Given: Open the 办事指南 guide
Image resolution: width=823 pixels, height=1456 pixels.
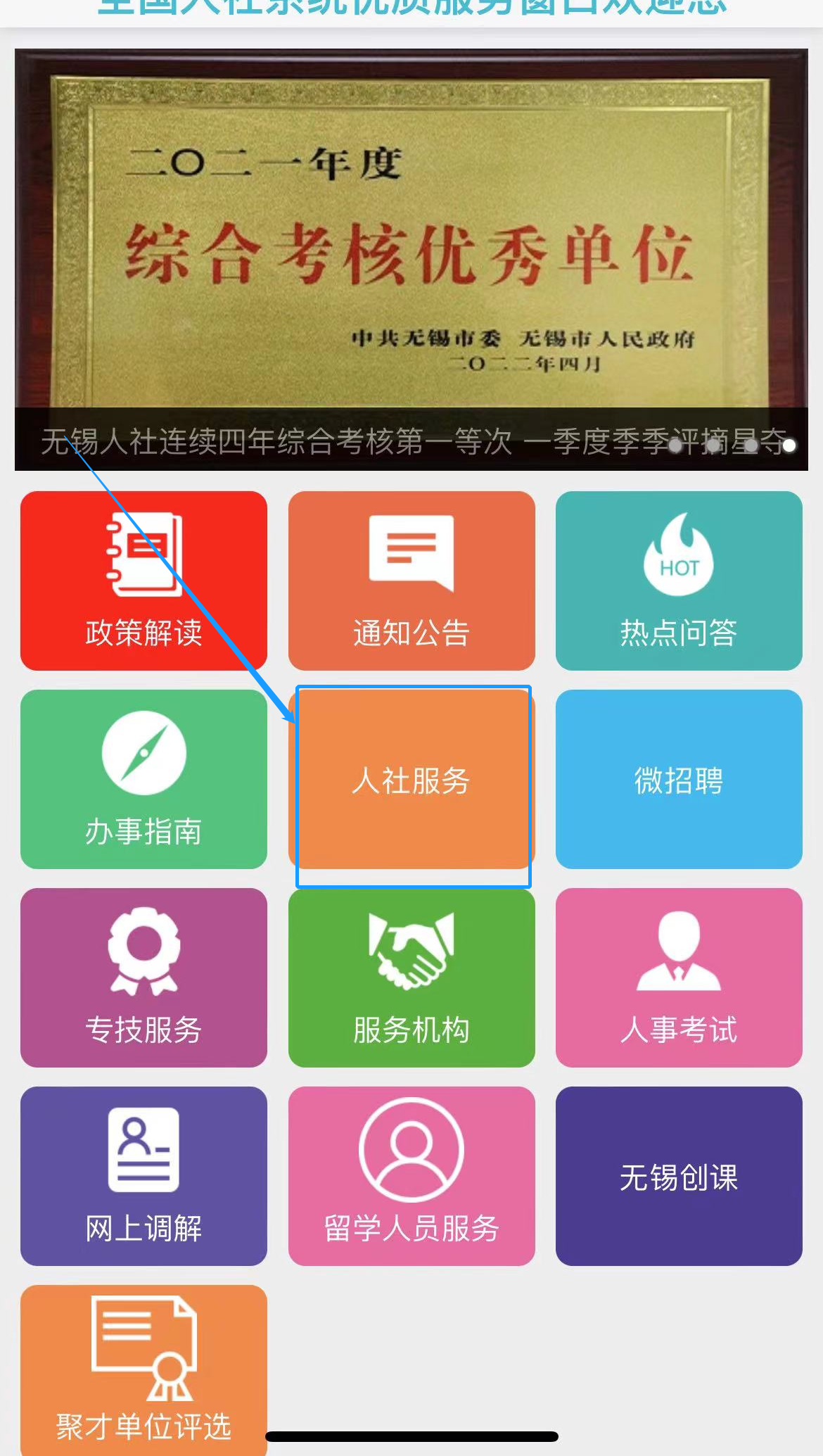Looking at the screenshot, I should coord(143,778).
